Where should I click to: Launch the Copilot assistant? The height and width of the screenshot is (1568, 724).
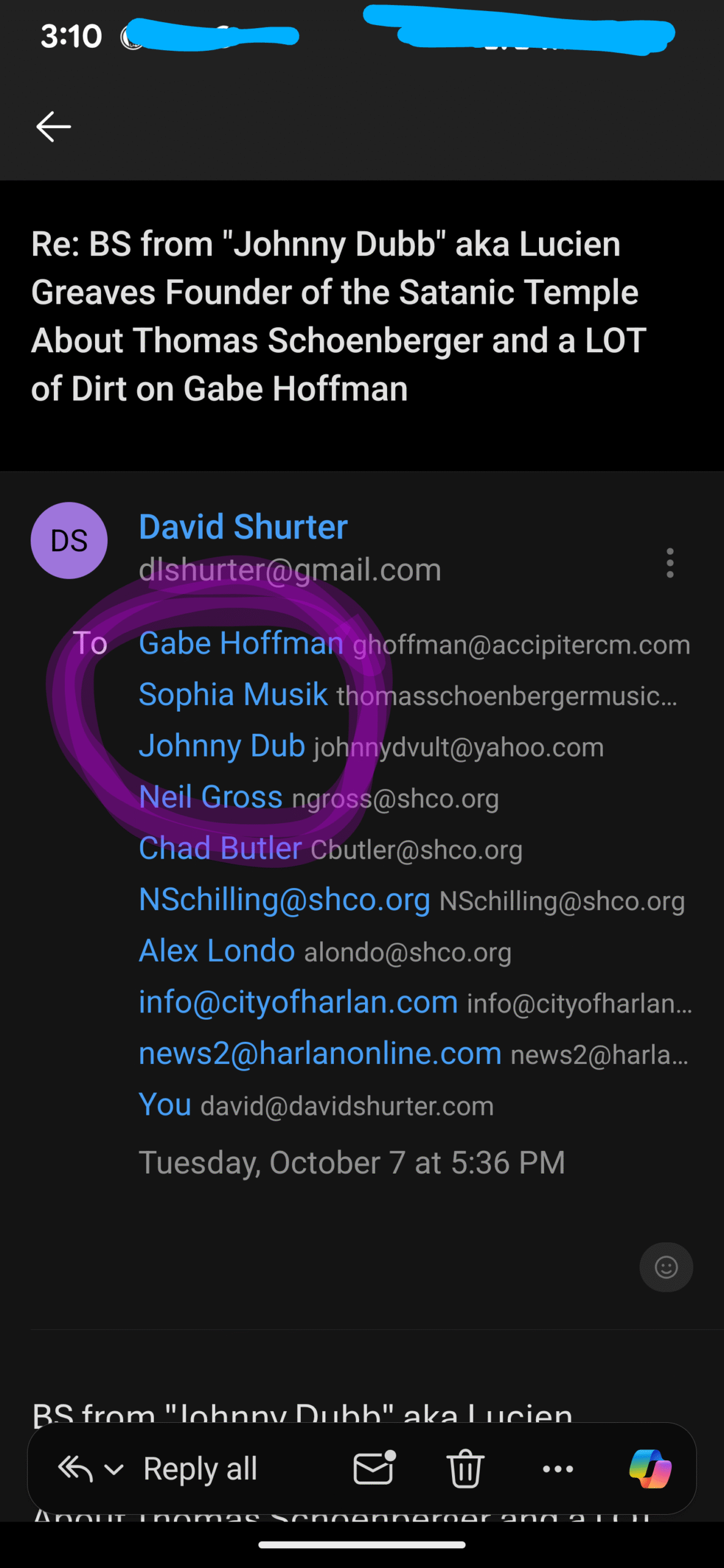click(650, 1468)
